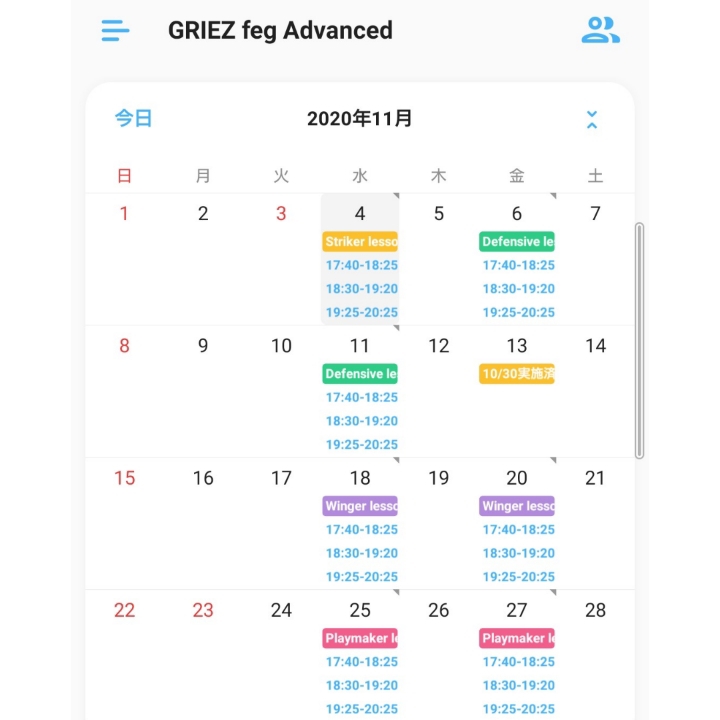Open Defensive lesson event on the 6th
Image resolution: width=720 pixels, height=720 pixels.
[517, 241]
